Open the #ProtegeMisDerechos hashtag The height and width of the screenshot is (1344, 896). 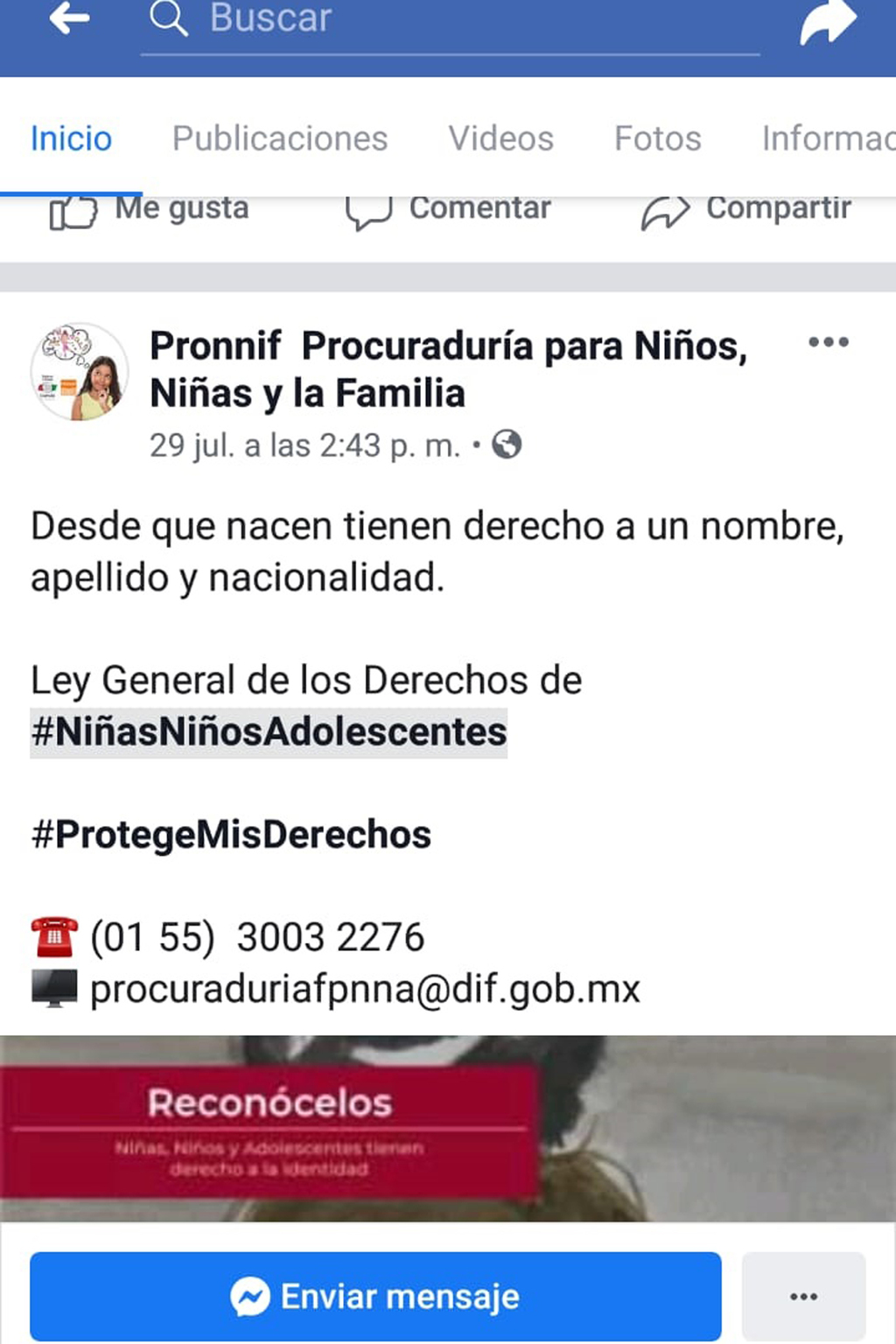pyautogui.click(x=231, y=835)
